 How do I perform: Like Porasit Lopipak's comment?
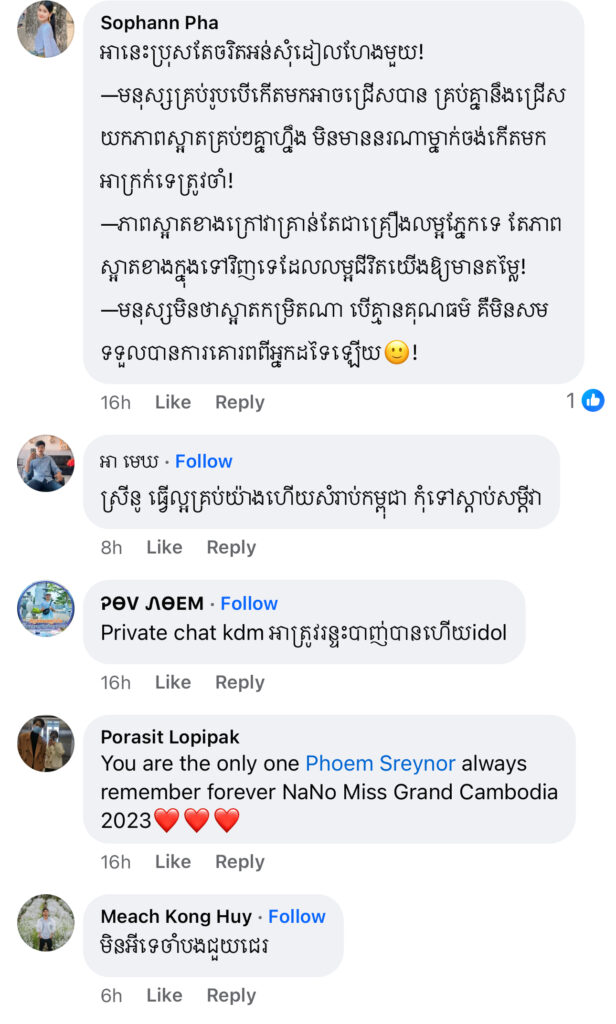point(172,861)
